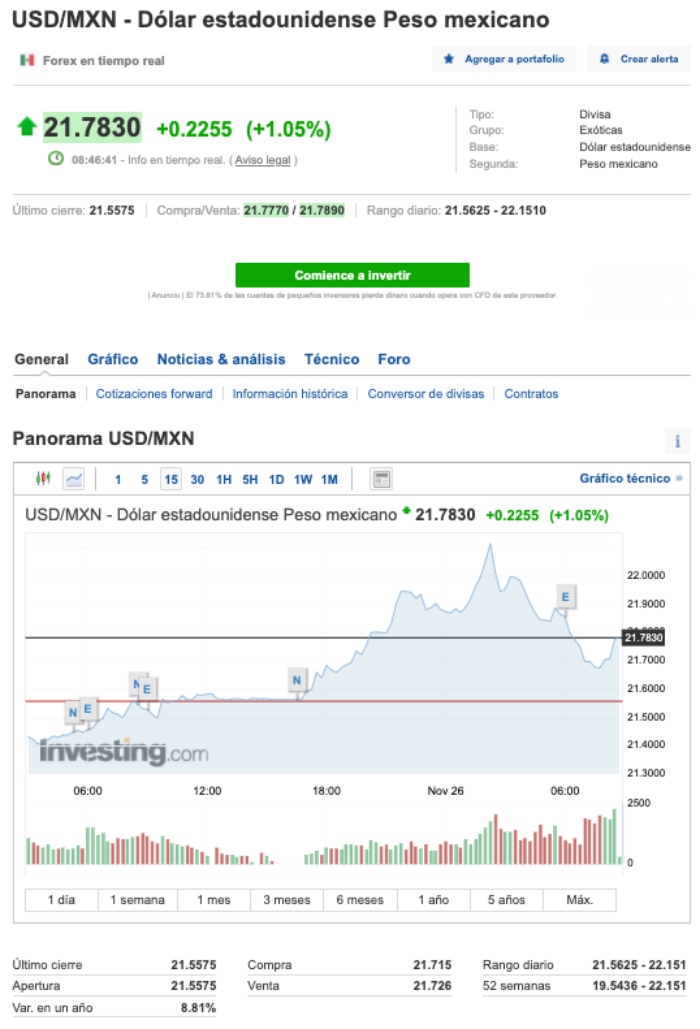Go to Contratos

click(531, 394)
